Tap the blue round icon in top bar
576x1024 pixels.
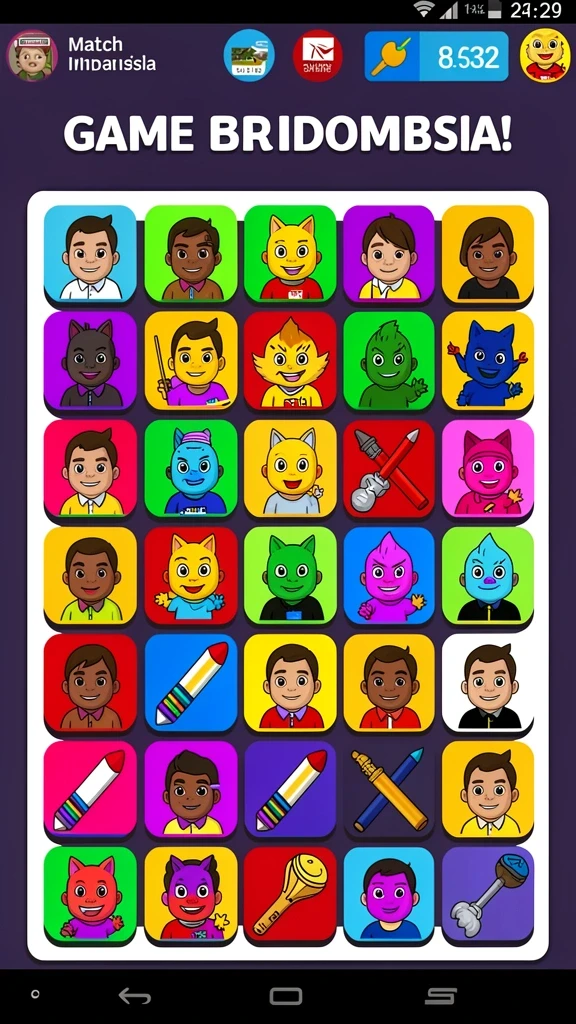tap(249, 56)
